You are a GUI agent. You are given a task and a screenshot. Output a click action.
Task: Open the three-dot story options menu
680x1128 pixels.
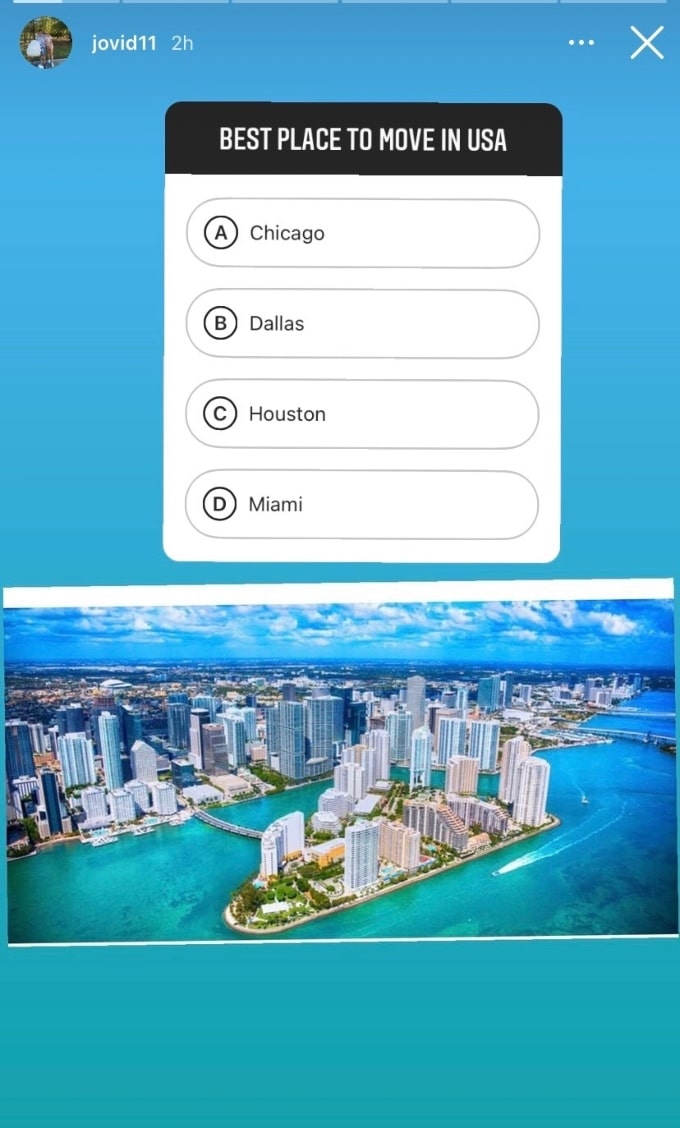coord(581,43)
